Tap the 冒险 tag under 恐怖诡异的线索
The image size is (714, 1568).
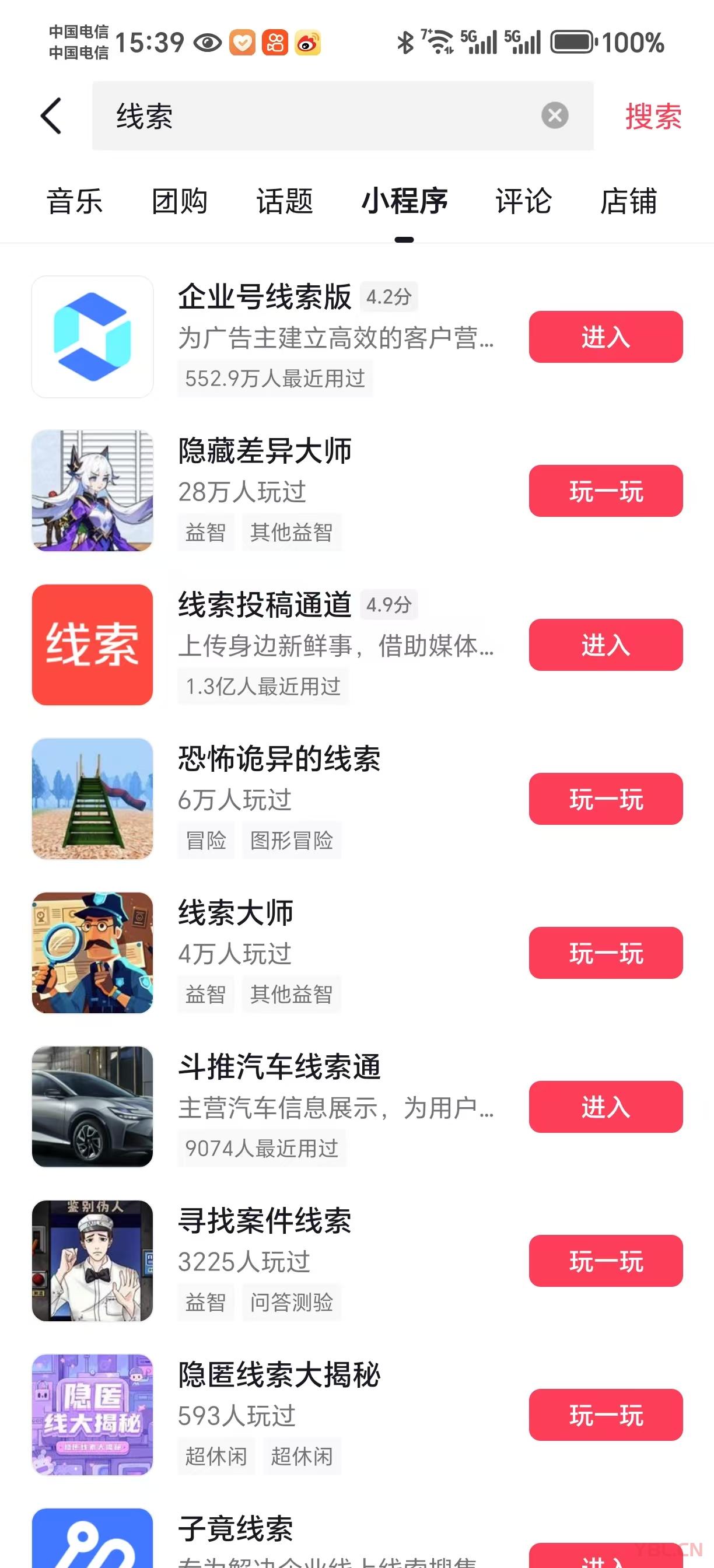(x=205, y=839)
